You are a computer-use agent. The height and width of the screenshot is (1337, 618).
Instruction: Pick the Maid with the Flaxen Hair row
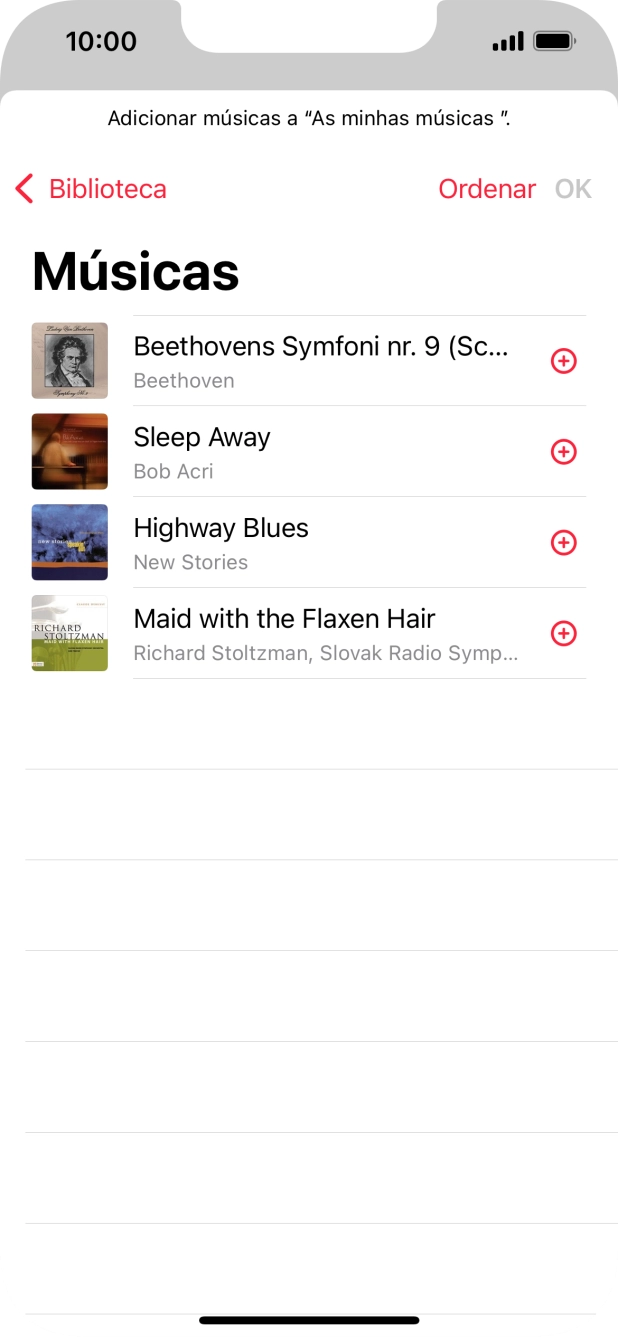click(320, 633)
